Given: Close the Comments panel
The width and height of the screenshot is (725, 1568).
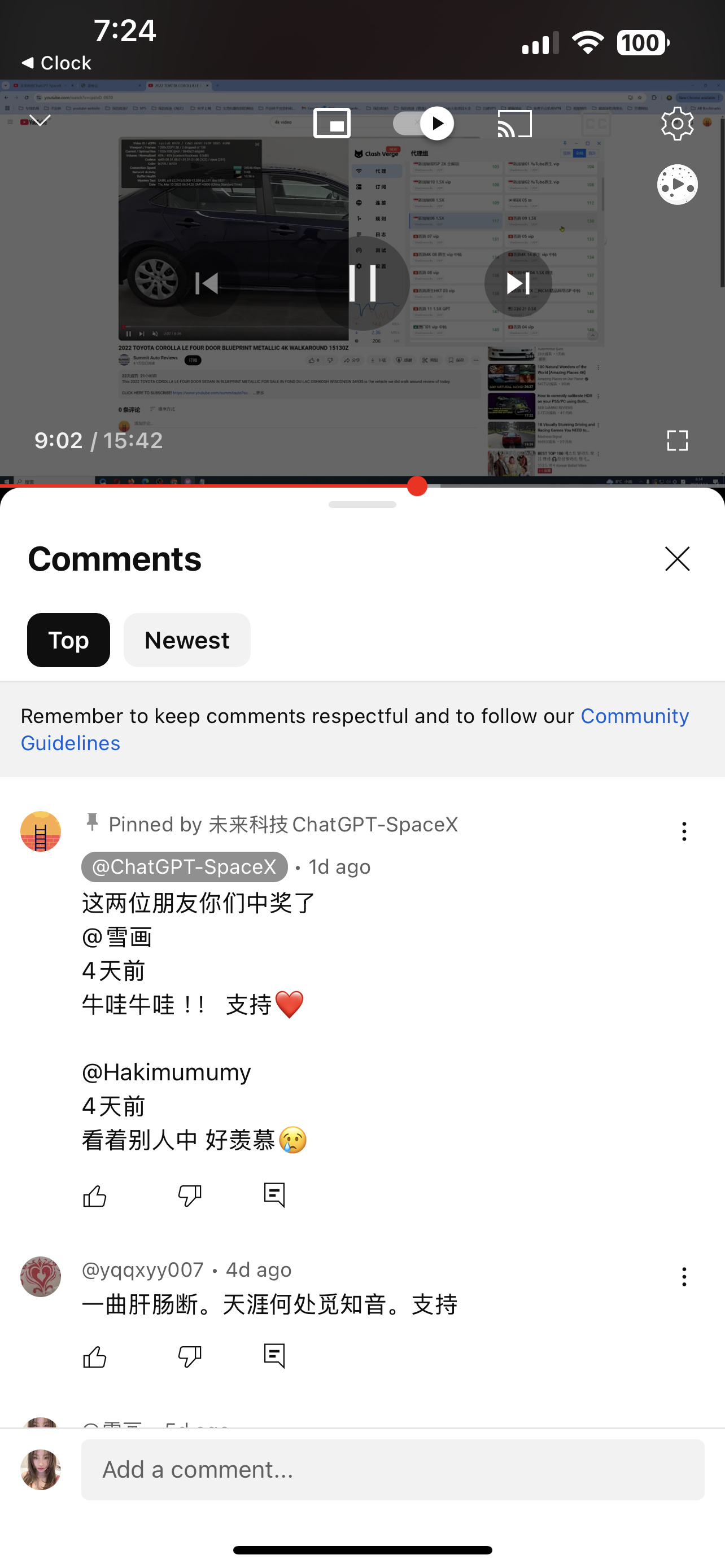Looking at the screenshot, I should point(677,559).
